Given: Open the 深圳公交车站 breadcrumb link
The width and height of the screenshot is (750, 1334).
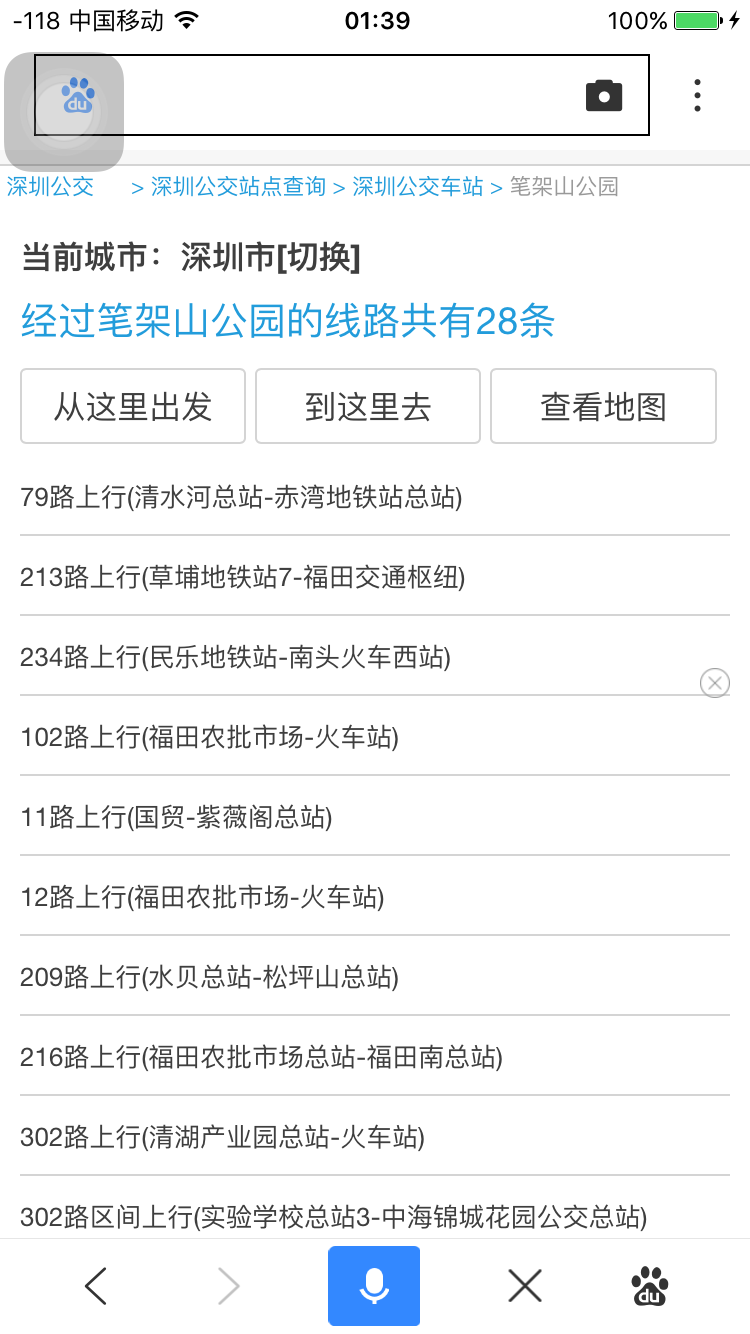Looking at the screenshot, I should 418,186.
